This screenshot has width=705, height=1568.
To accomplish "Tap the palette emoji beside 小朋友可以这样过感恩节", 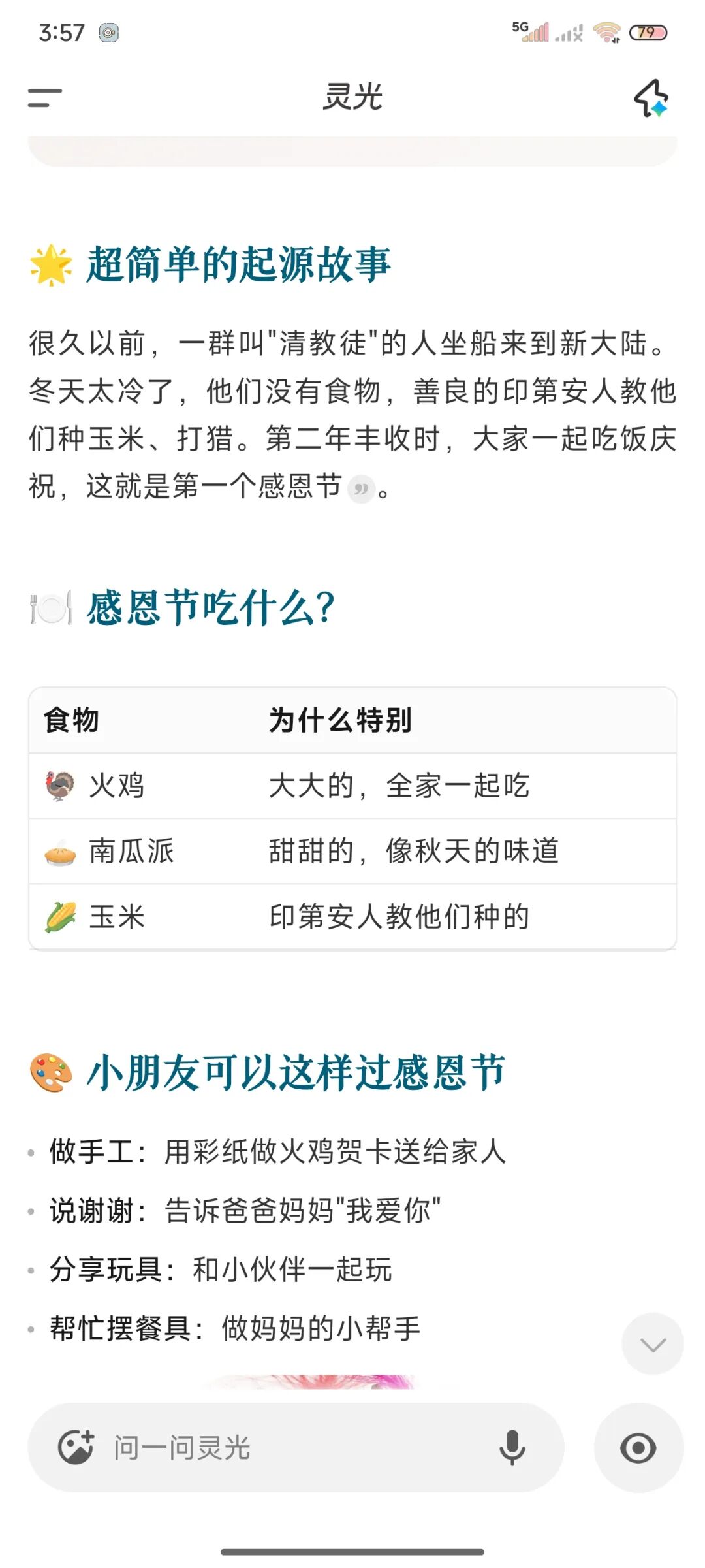I will [51, 1066].
